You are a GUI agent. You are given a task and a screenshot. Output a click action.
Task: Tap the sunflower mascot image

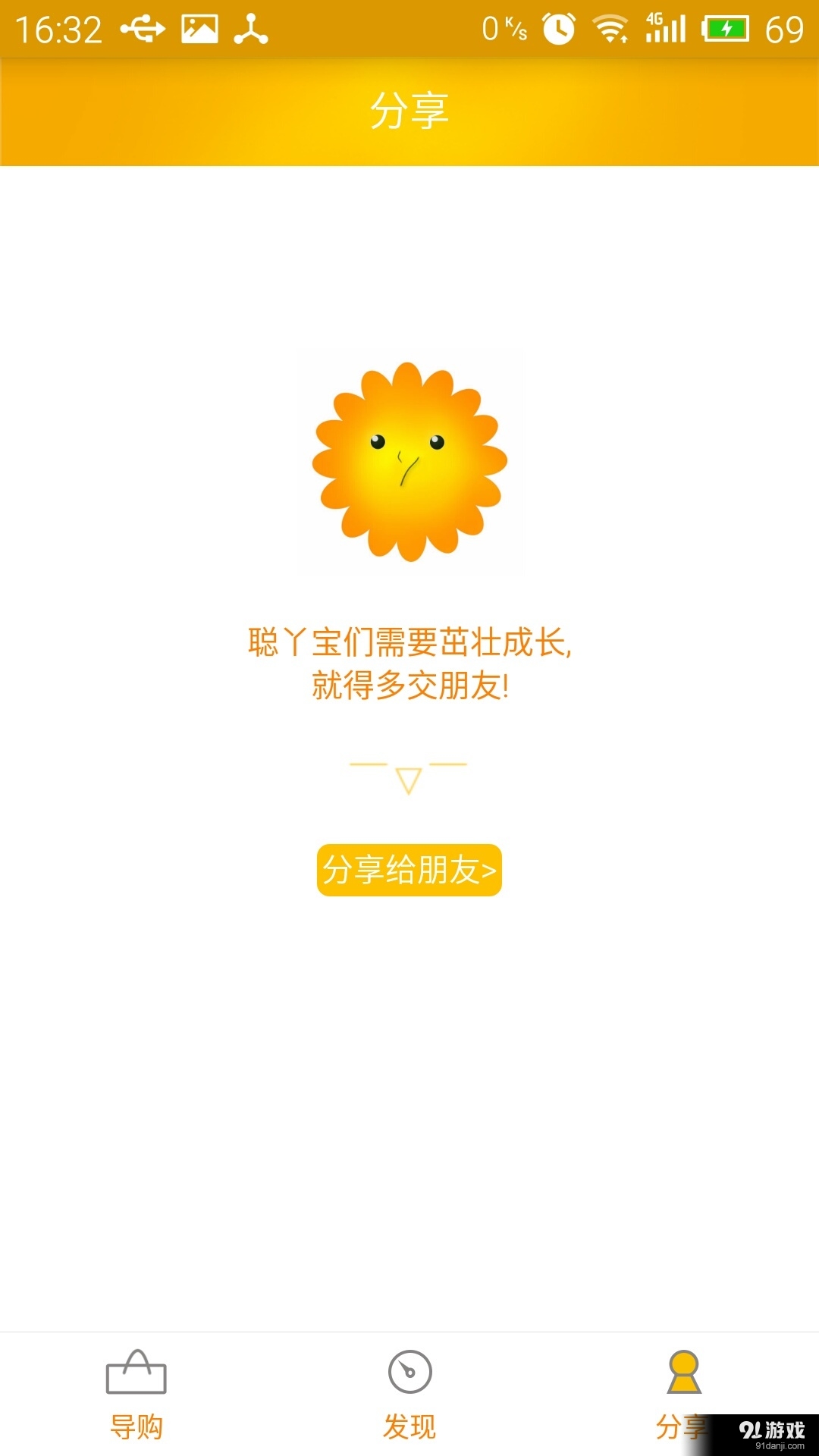(408, 461)
